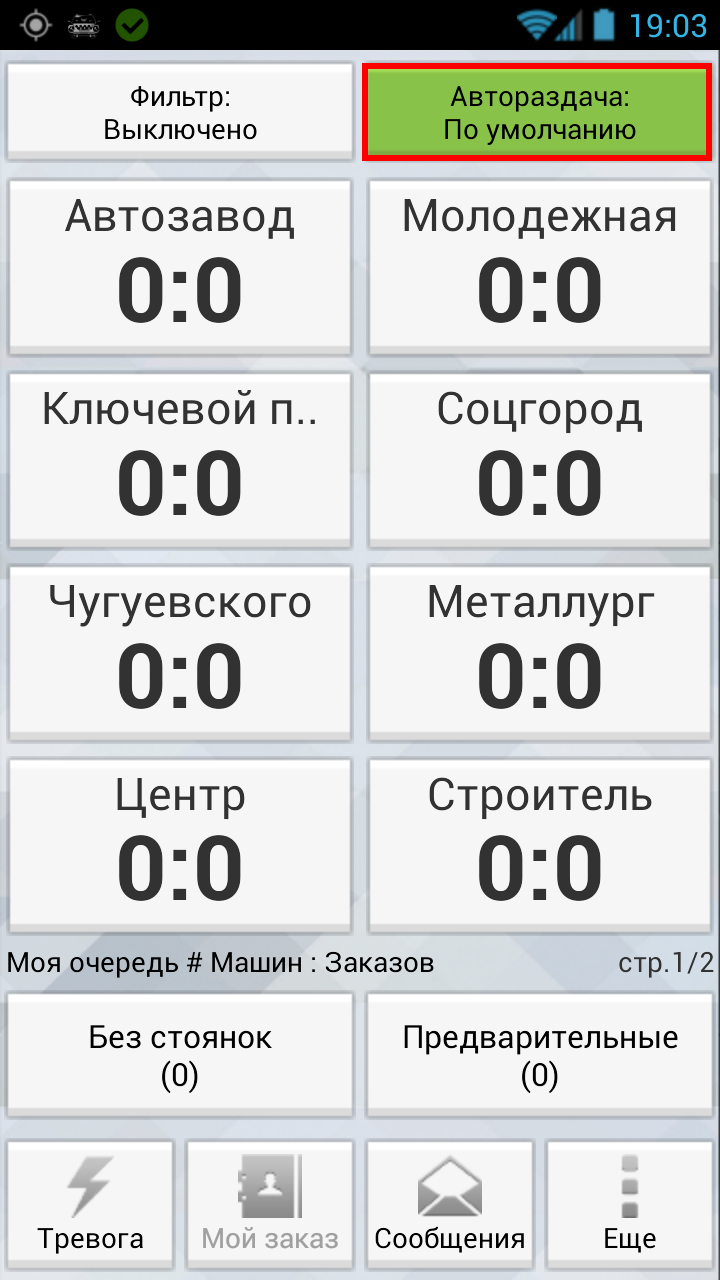
Task: Choose the Соцгород stand
Action: [x=540, y=460]
